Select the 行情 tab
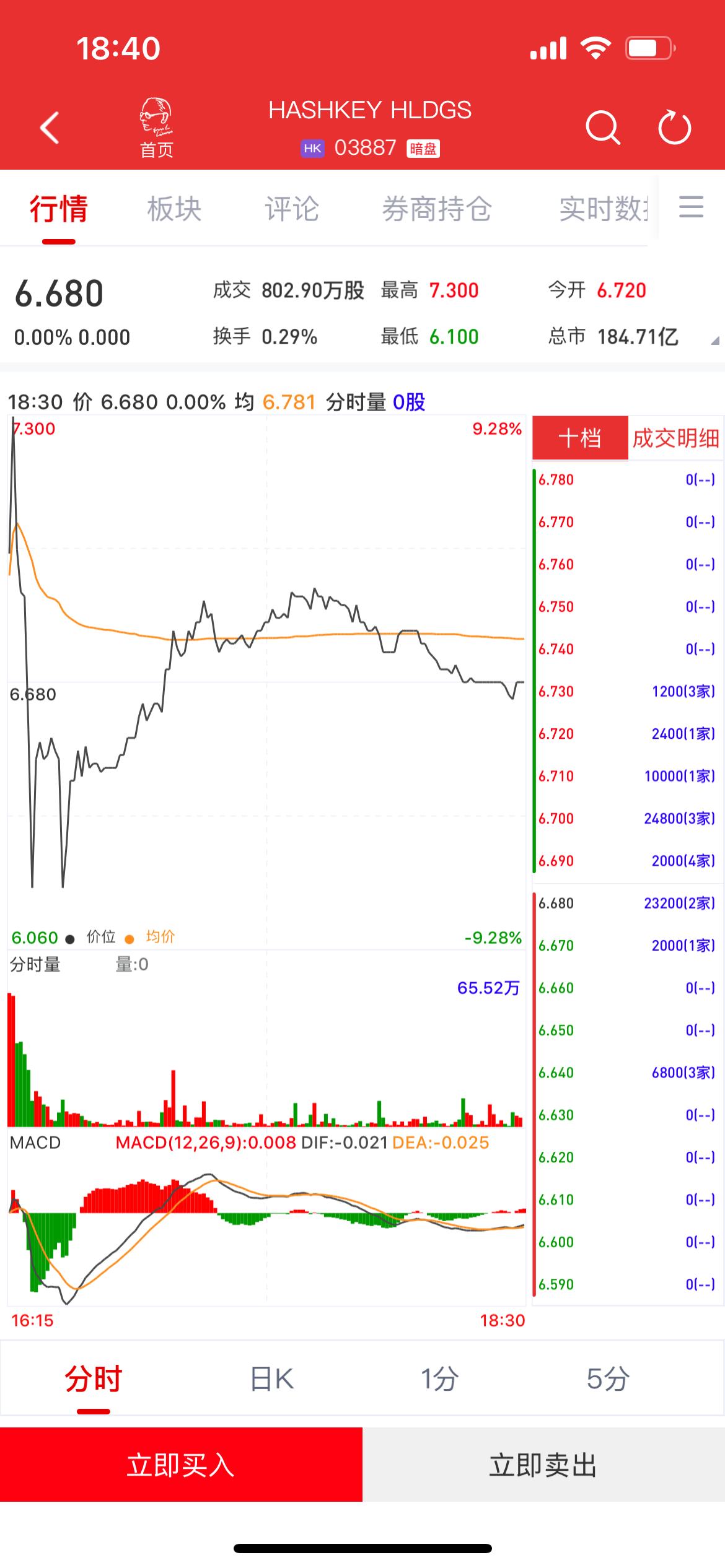Image resolution: width=725 pixels, height=1568 pixels. tap(59, 209)
